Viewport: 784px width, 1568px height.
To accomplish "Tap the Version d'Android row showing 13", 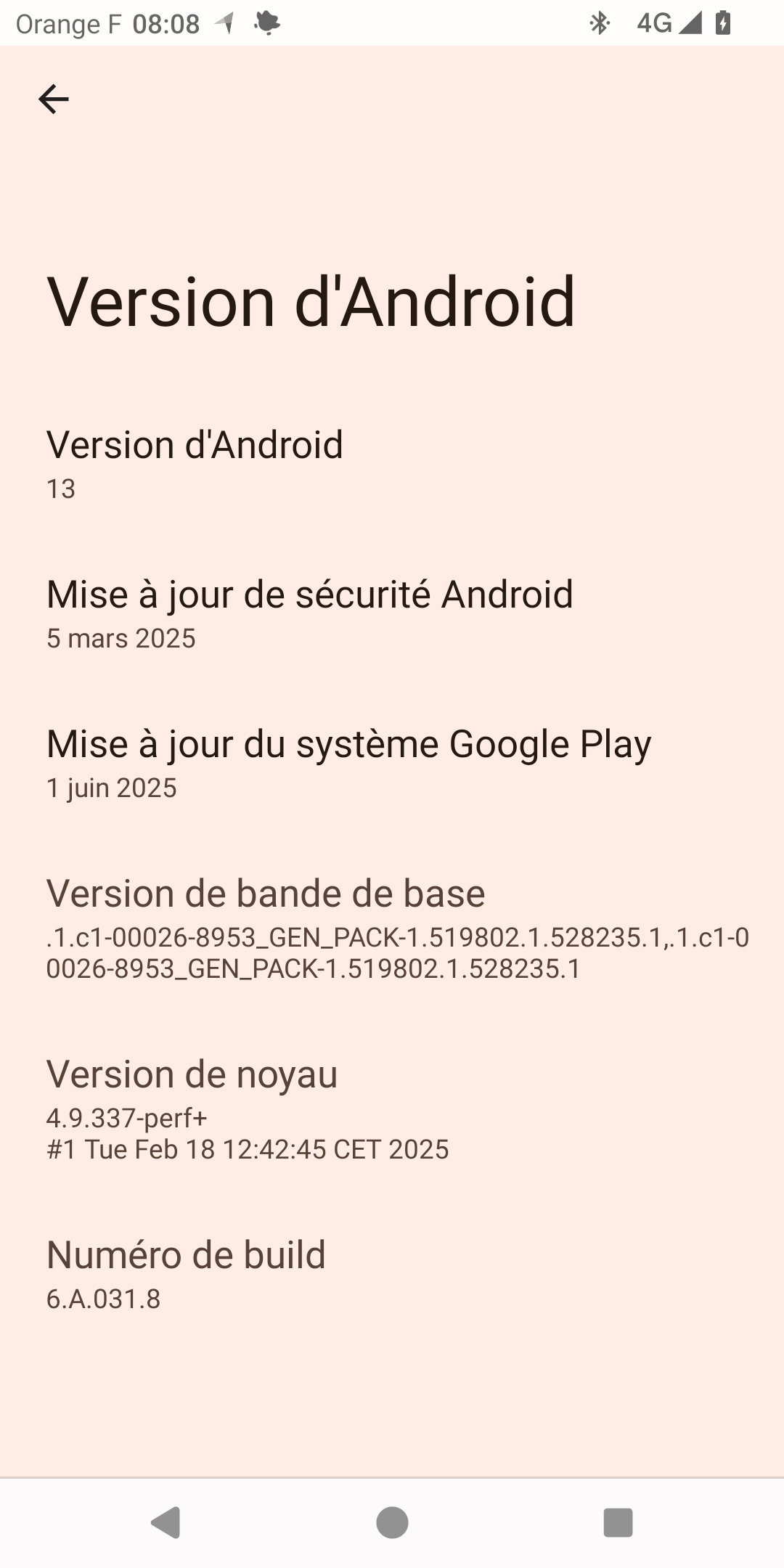I will click(392, 465).
